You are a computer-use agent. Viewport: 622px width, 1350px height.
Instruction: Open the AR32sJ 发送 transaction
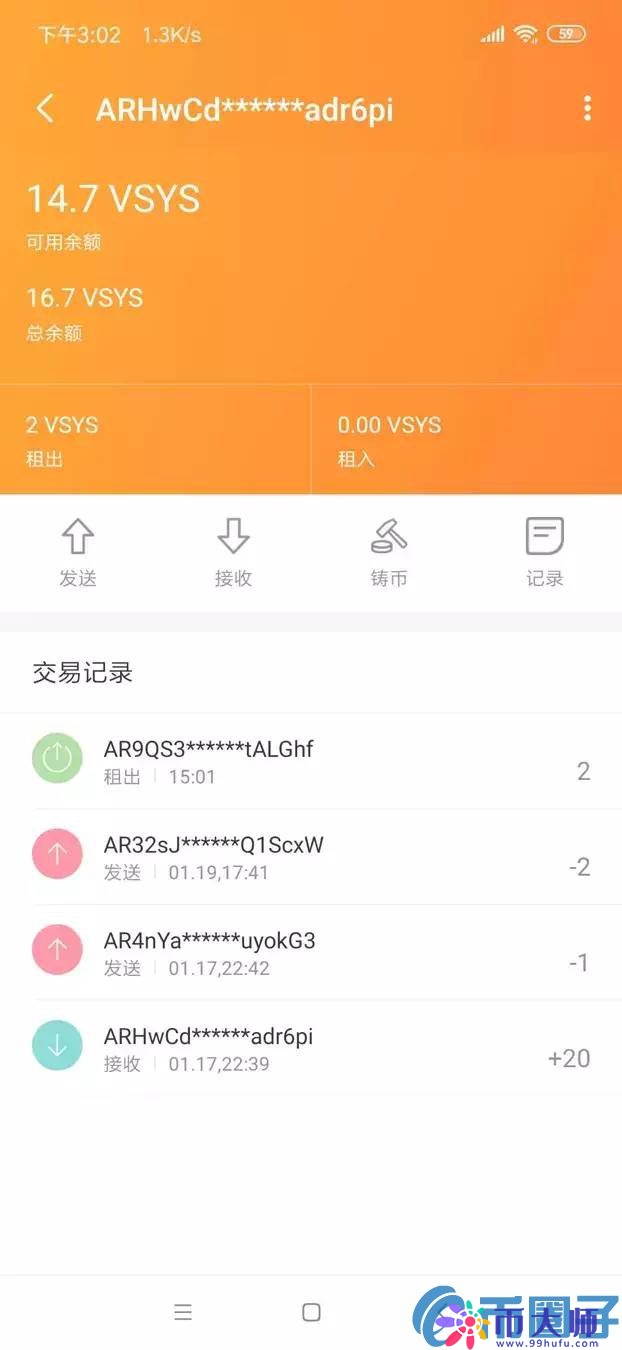tap(311, 857)
